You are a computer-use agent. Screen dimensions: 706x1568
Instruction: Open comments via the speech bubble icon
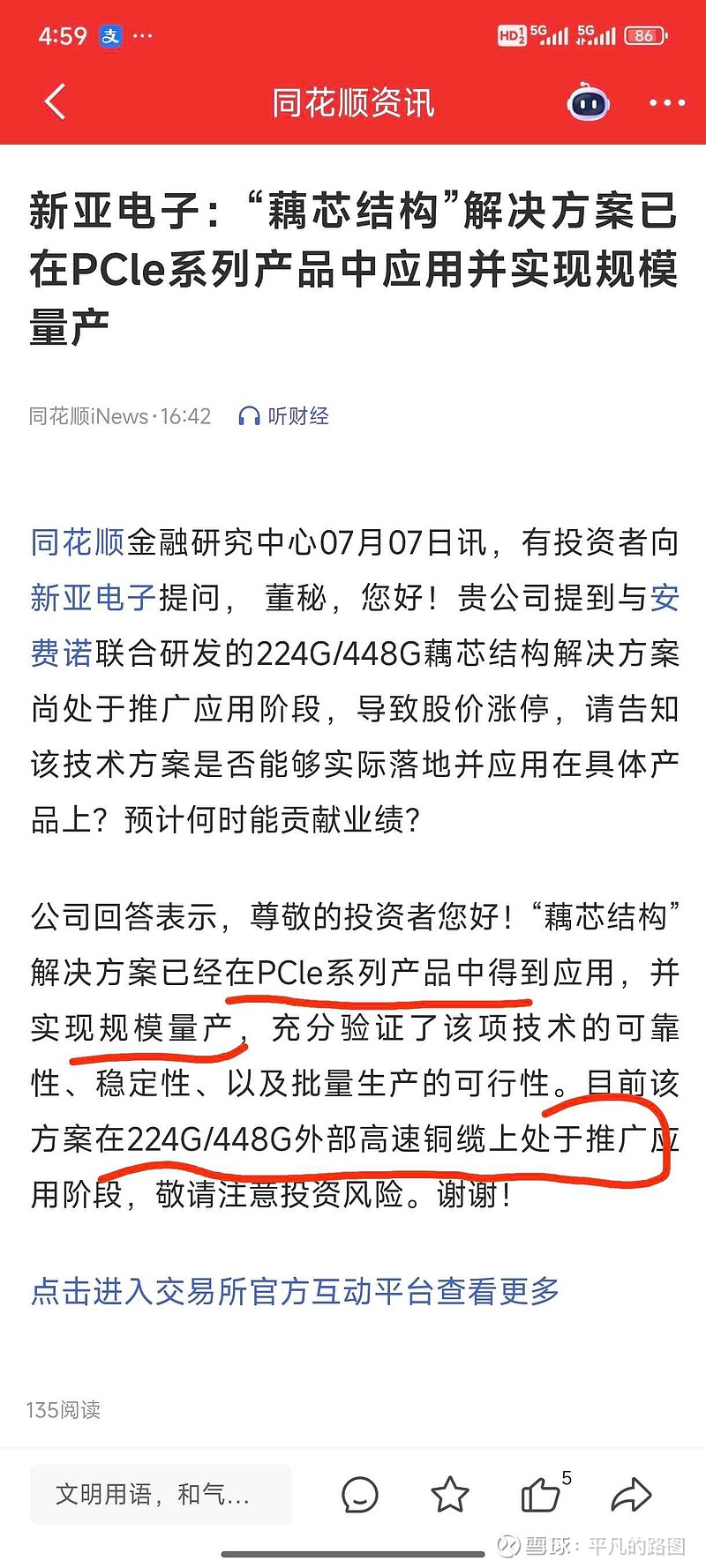pyautogui.click(x=361, y=1495)
